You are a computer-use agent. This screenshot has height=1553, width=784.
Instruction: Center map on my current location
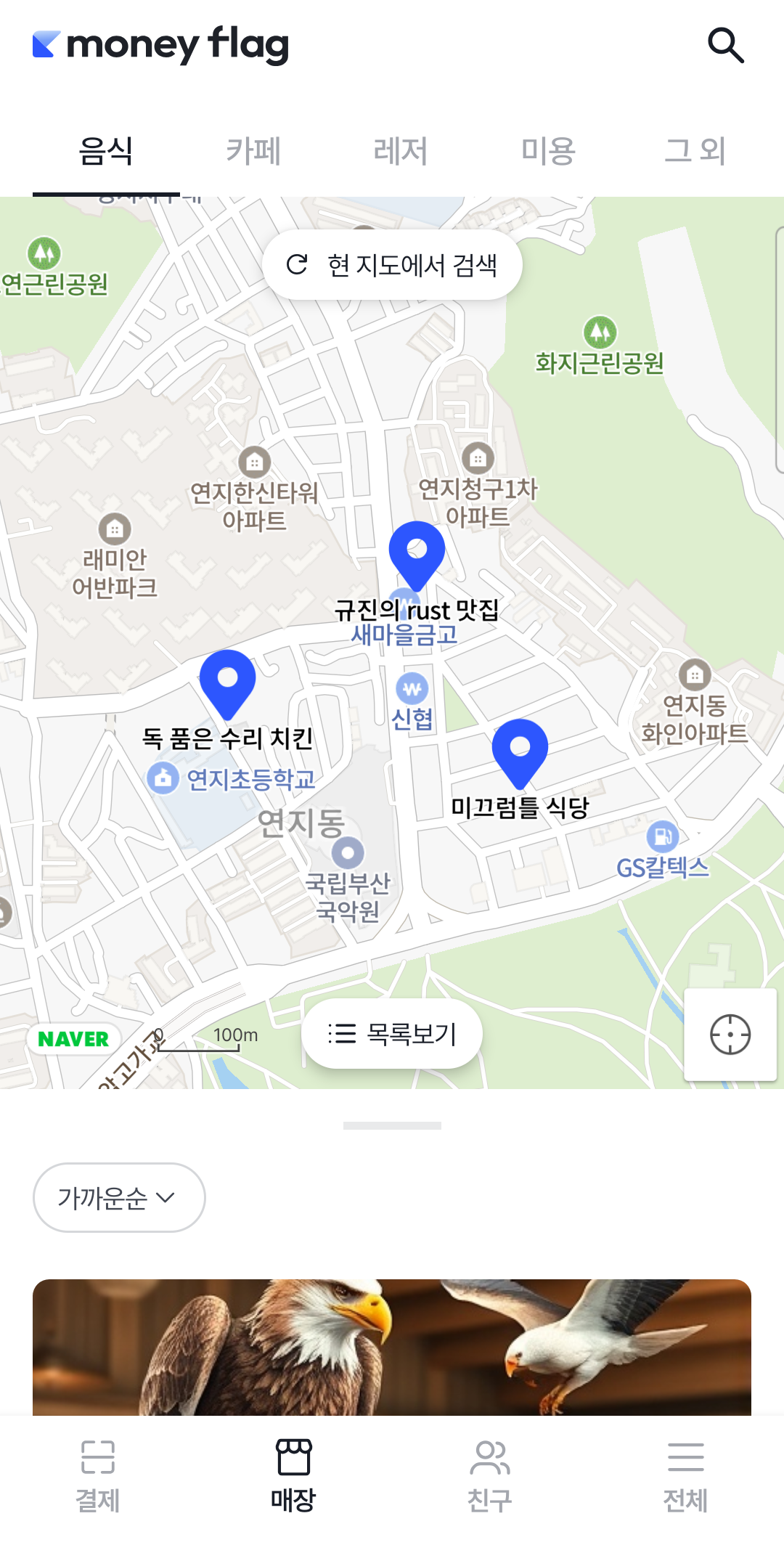point(730,1035)
